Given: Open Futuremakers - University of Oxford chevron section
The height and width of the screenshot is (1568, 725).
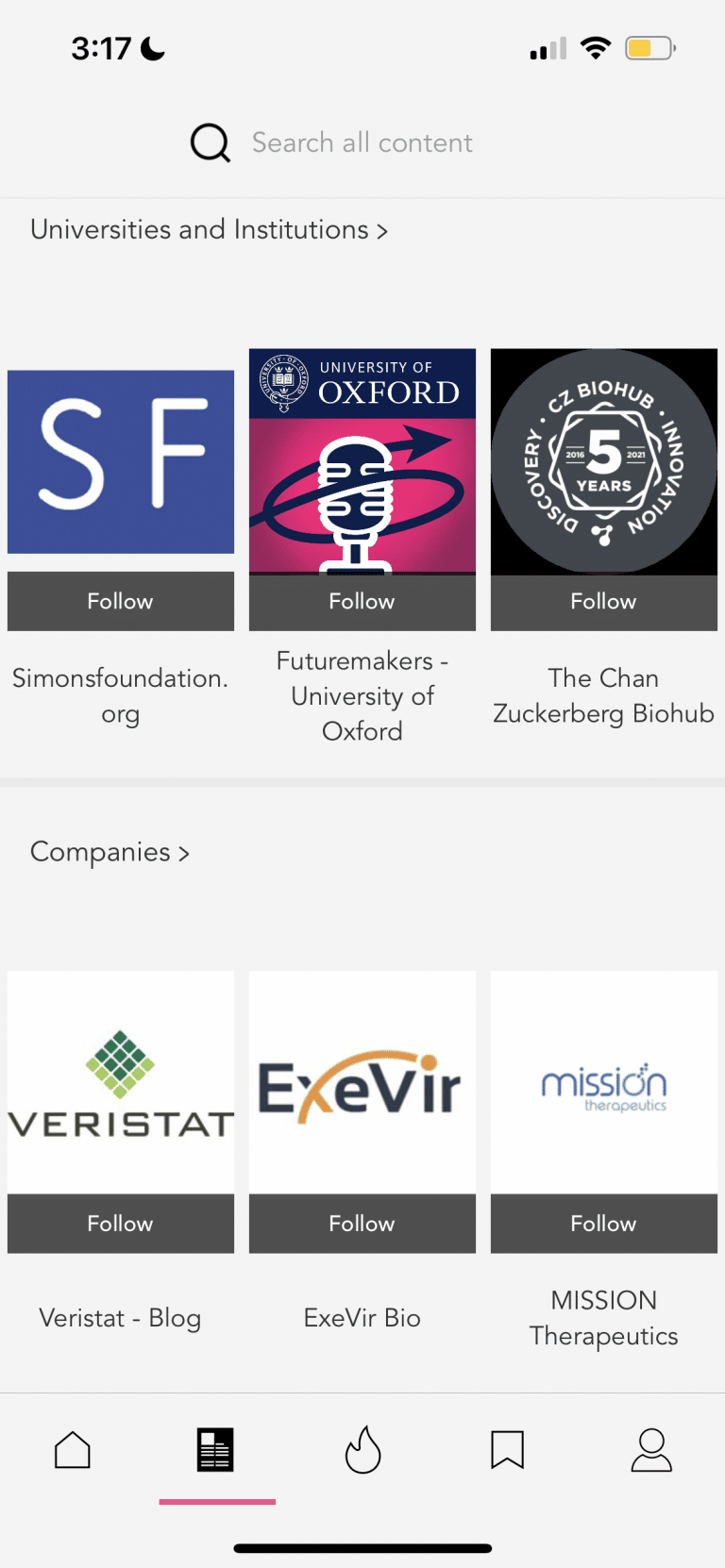Looking at the screenshot, I should pos(362,696).
